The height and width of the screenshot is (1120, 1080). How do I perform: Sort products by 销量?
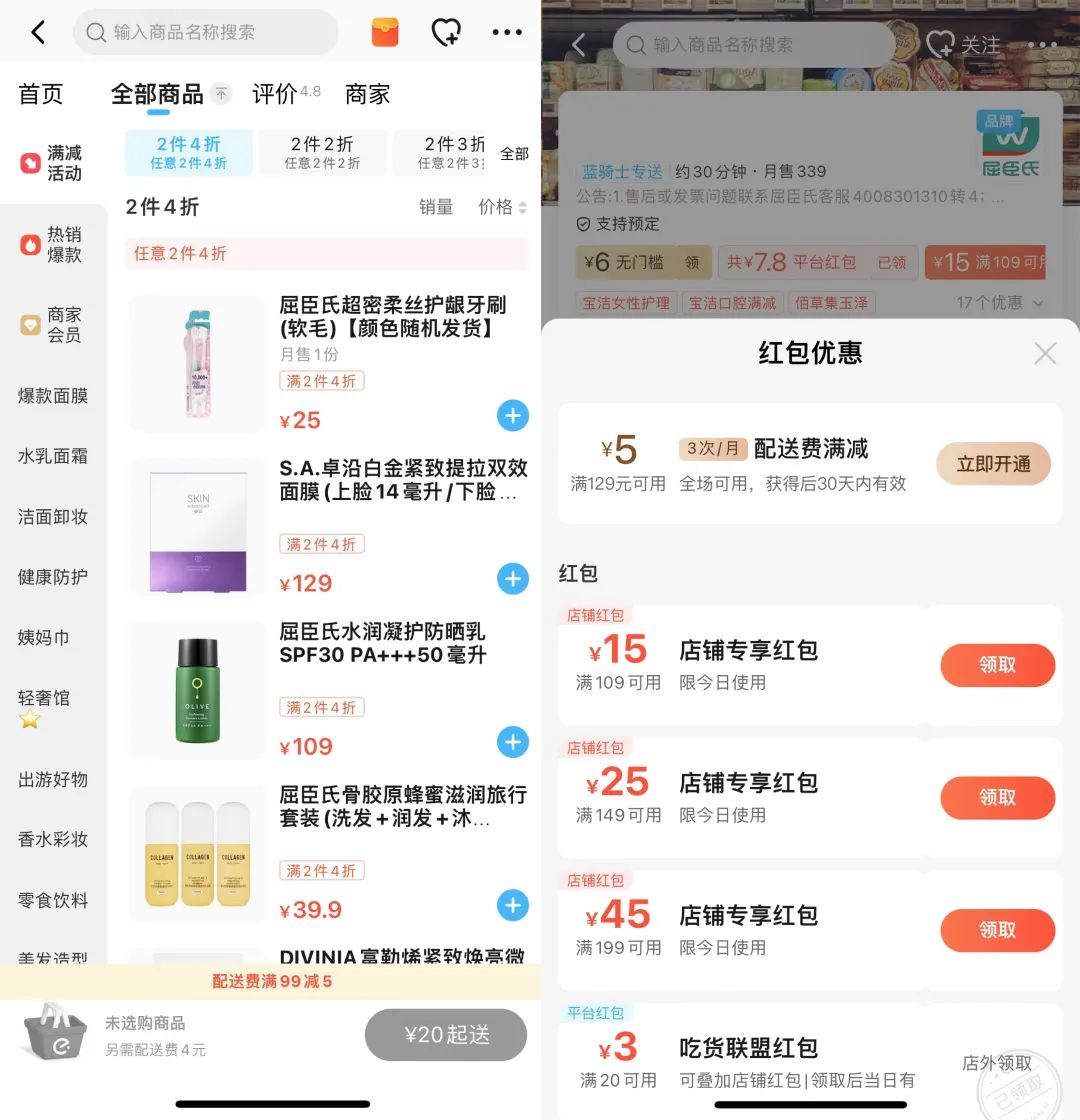436,207
